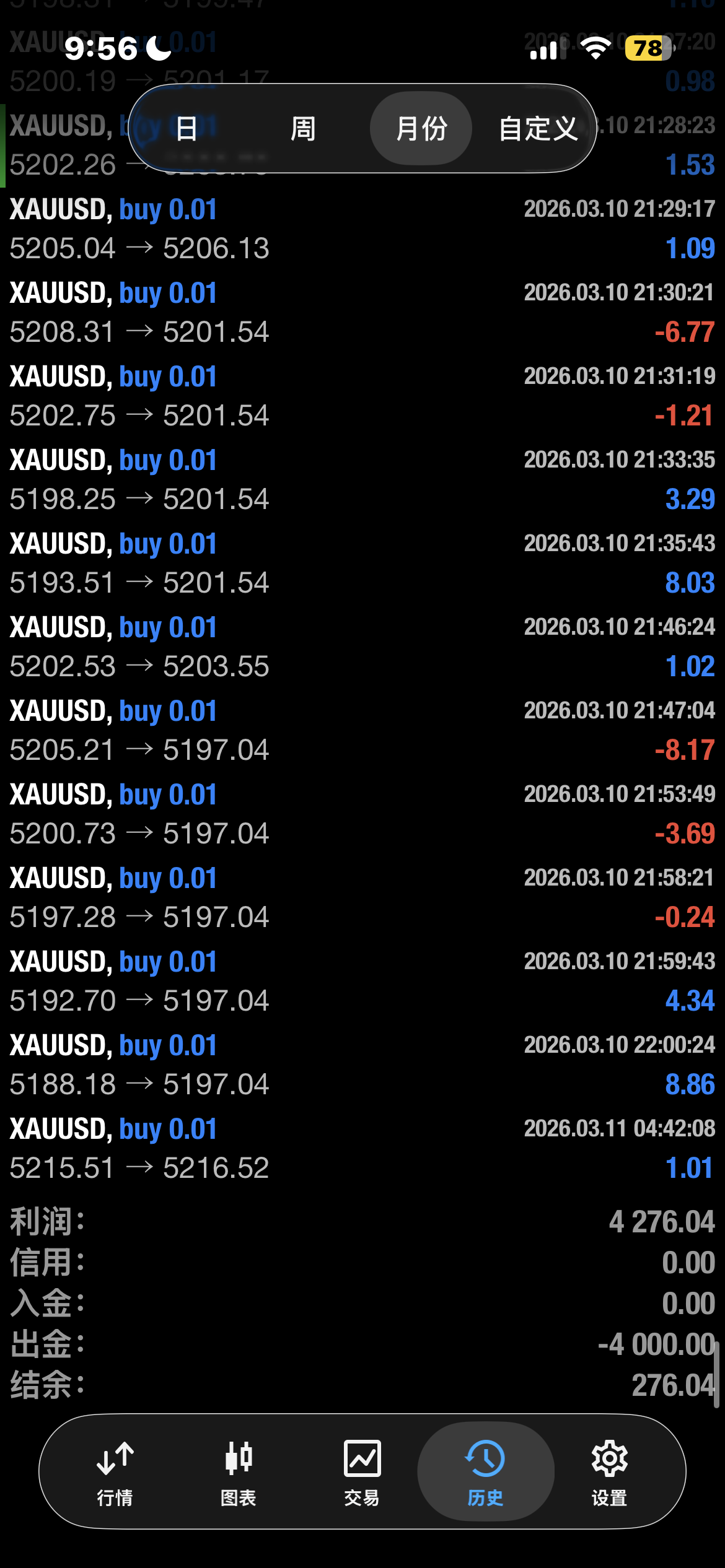Switch to the 交易 (trade) tab
Viewport: 725px width, 1568px height.
[362, 1471]
